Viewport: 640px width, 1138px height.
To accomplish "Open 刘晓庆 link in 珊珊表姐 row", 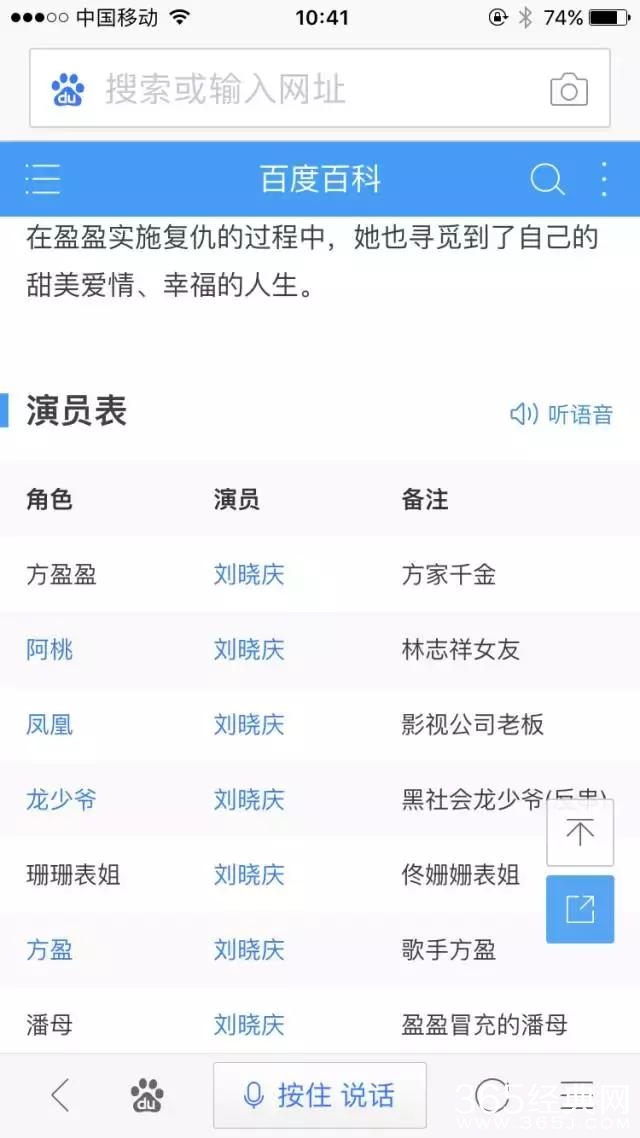I will pos(249,875).
